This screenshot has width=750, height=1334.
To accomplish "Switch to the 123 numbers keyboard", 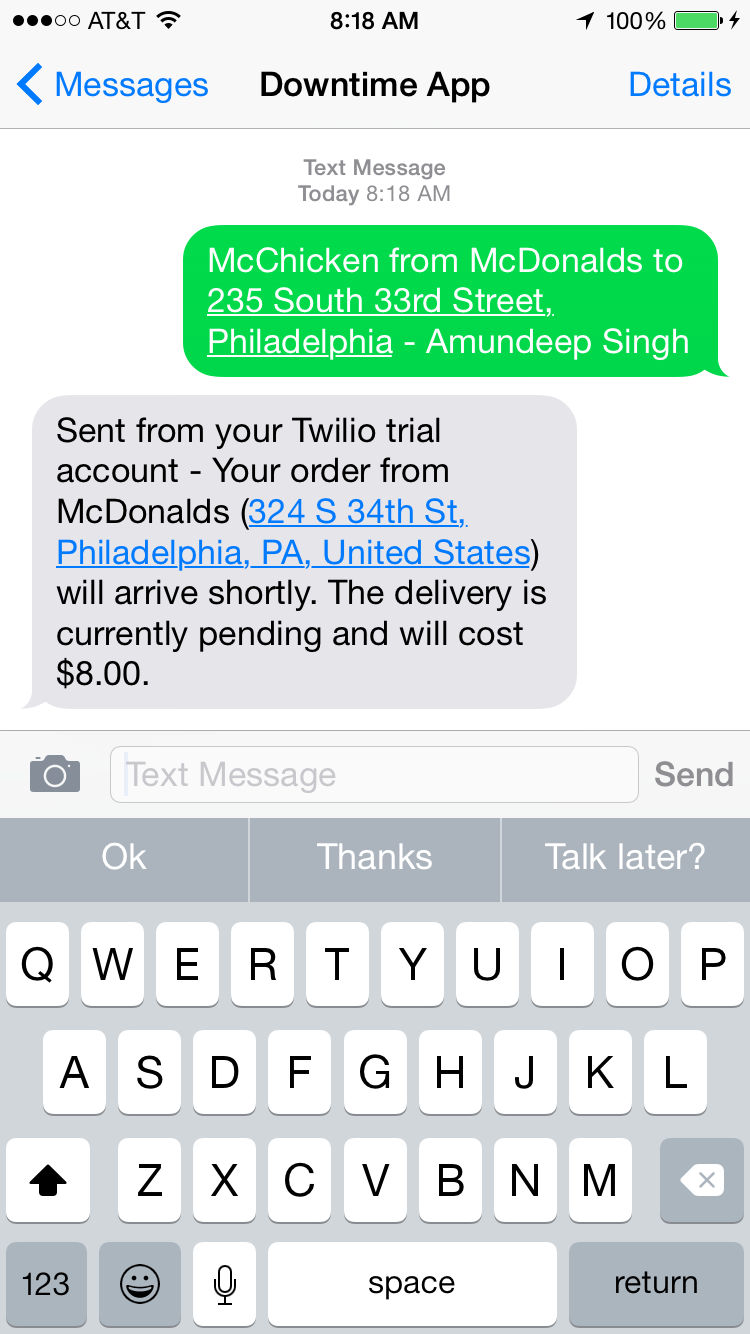I will coord(46,1284).
